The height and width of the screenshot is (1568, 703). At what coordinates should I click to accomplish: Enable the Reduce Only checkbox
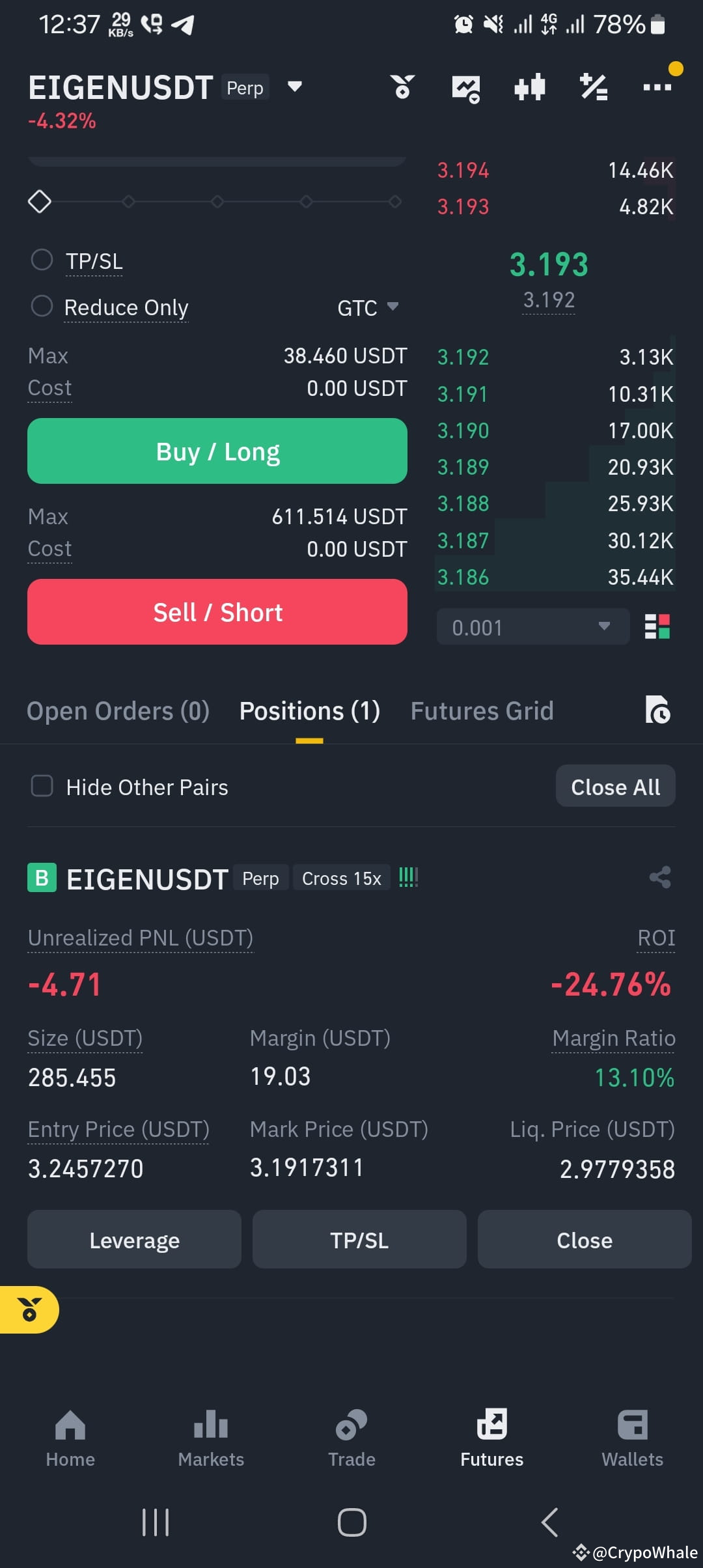click(x=42, y=306)
